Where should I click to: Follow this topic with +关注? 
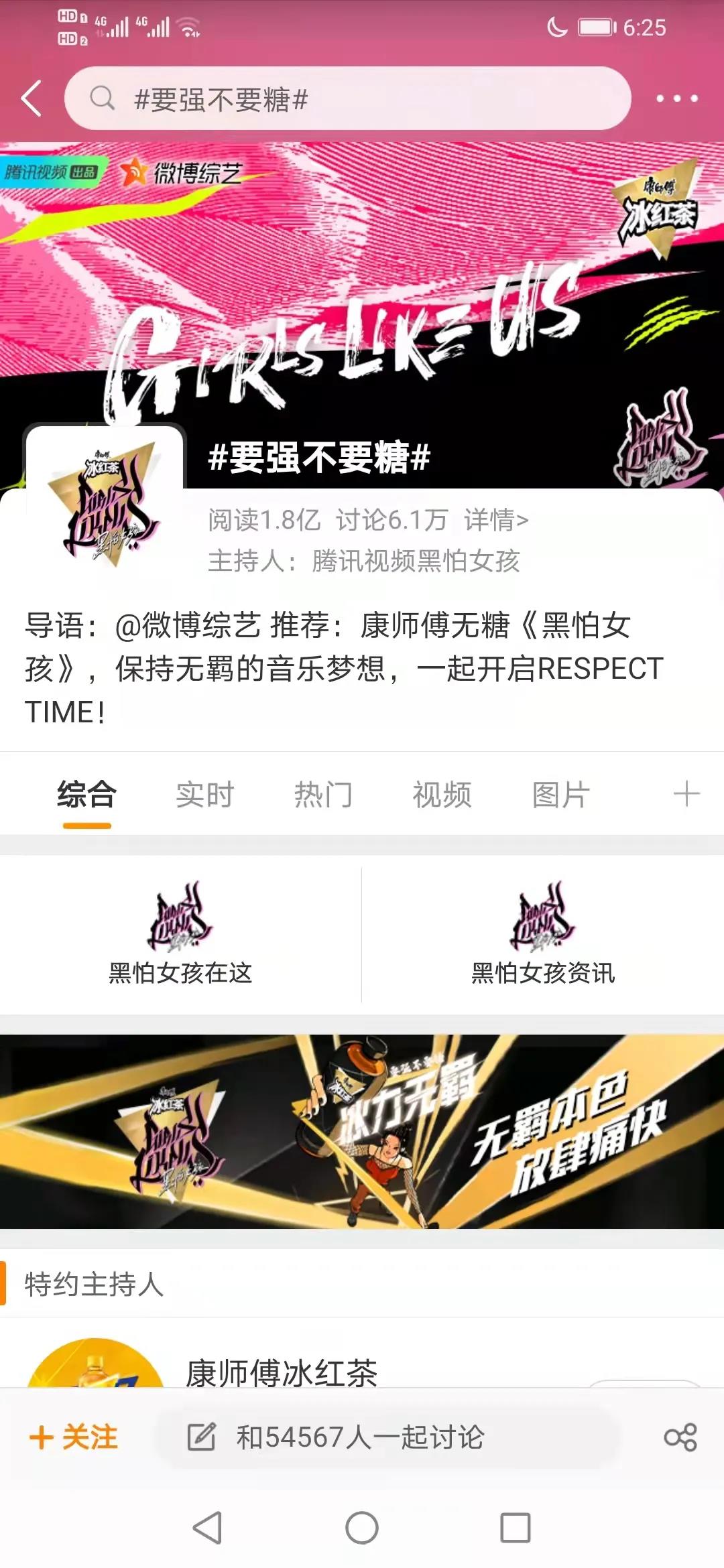pos(74,1437)
